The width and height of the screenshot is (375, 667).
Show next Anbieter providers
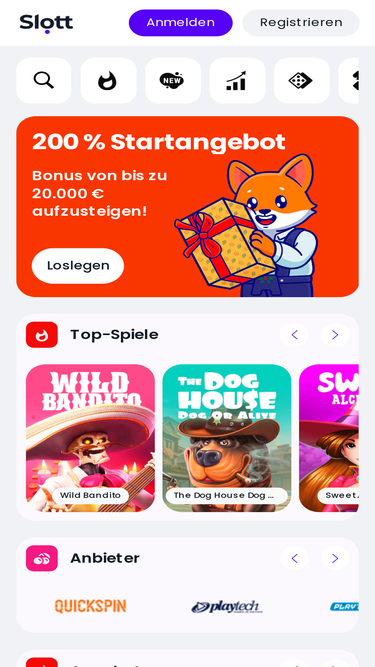coord(335,558)
